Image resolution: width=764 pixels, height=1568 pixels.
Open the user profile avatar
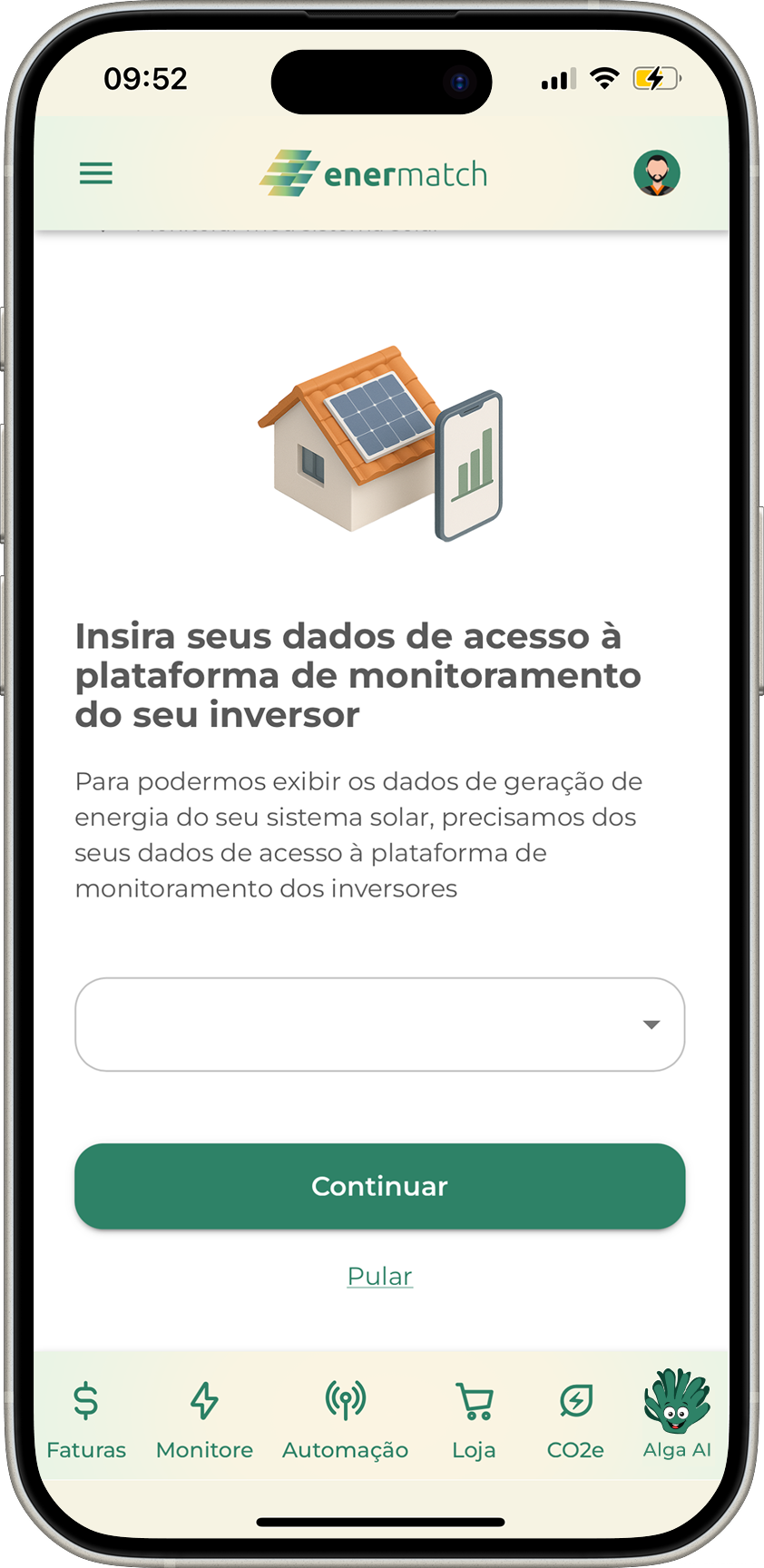pyautogui.click(x=656, y=173)
